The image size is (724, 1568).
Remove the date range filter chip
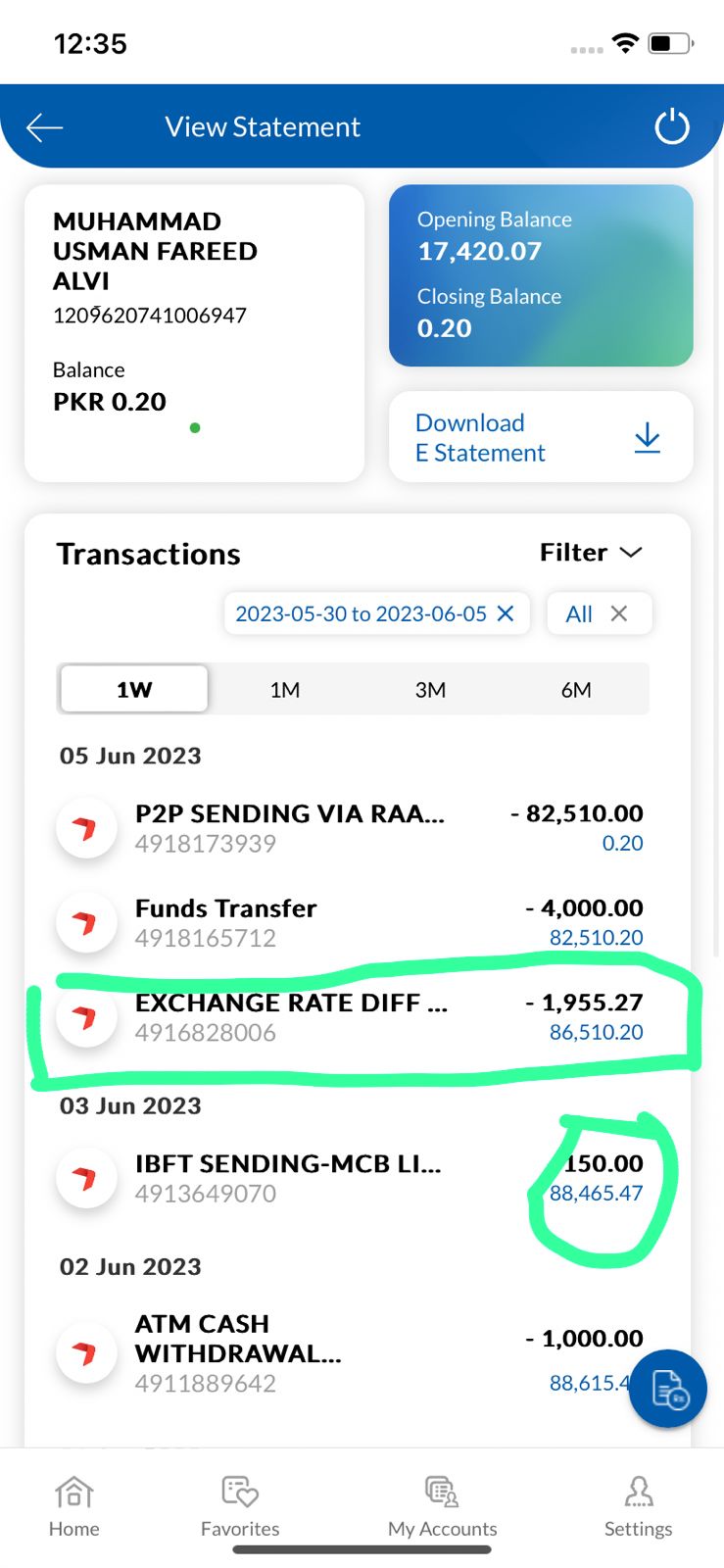(x=506, y=613)
